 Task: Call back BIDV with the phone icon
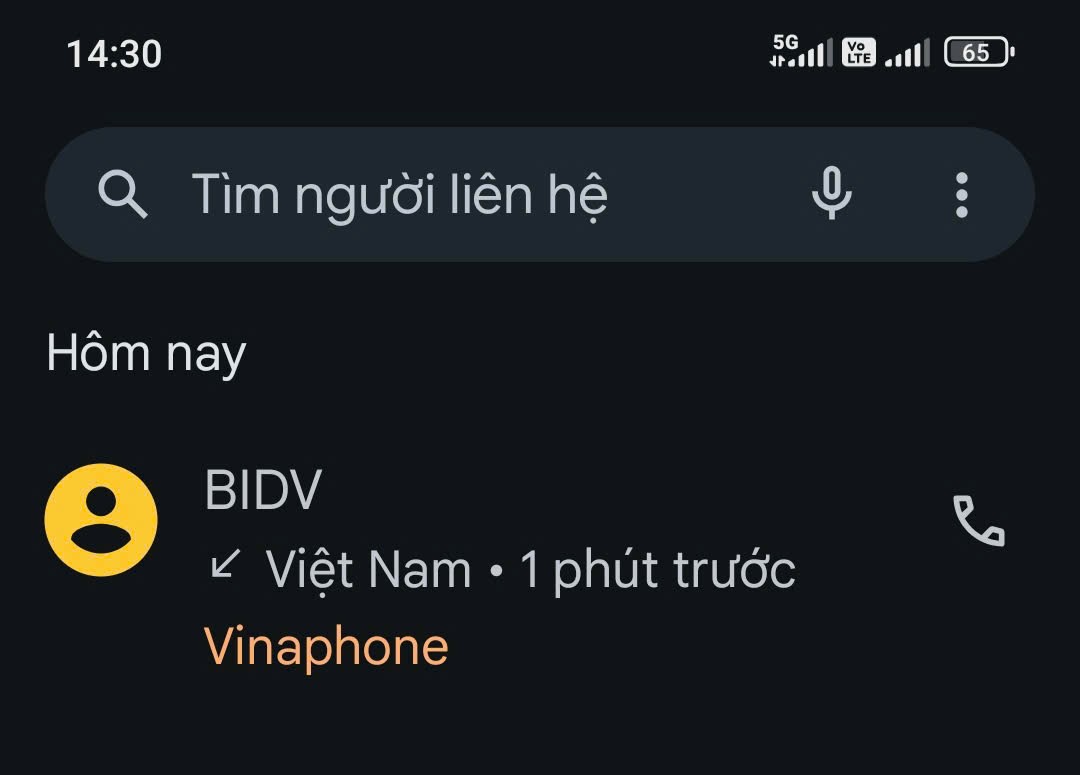(978, 521)
